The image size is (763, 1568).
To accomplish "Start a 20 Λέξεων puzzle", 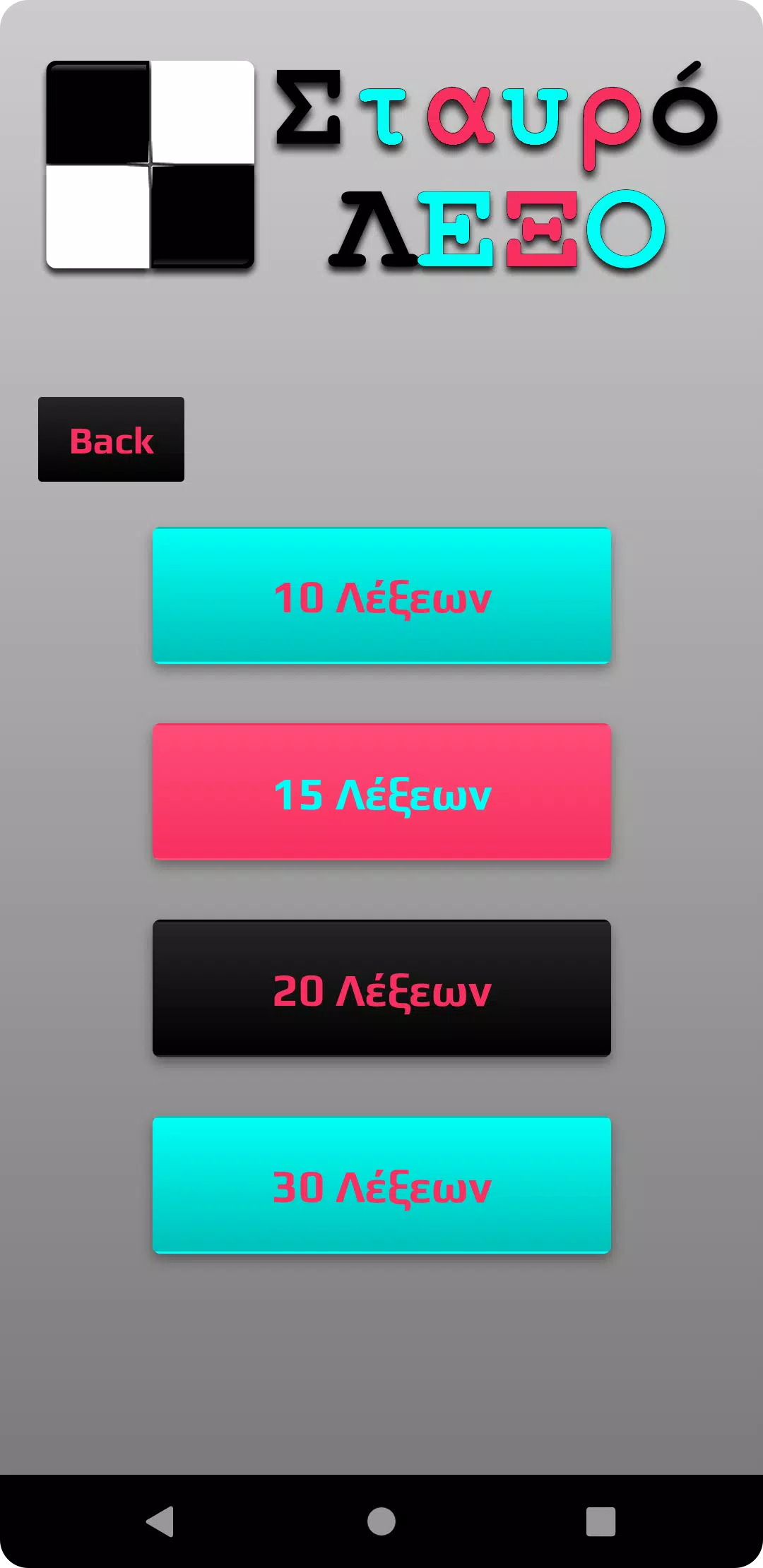I will coord(381,988).
